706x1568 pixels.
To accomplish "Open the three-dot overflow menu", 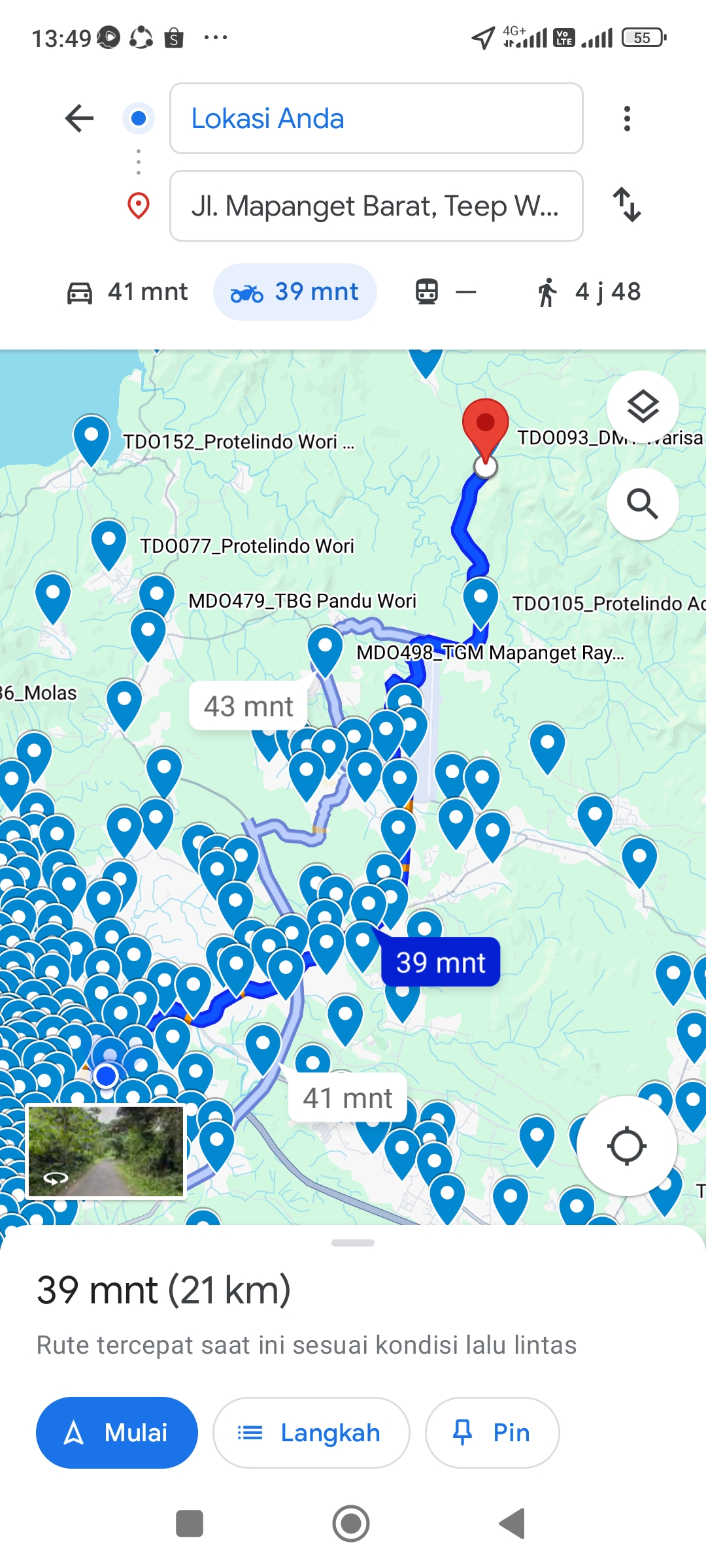I will [627, 118].
